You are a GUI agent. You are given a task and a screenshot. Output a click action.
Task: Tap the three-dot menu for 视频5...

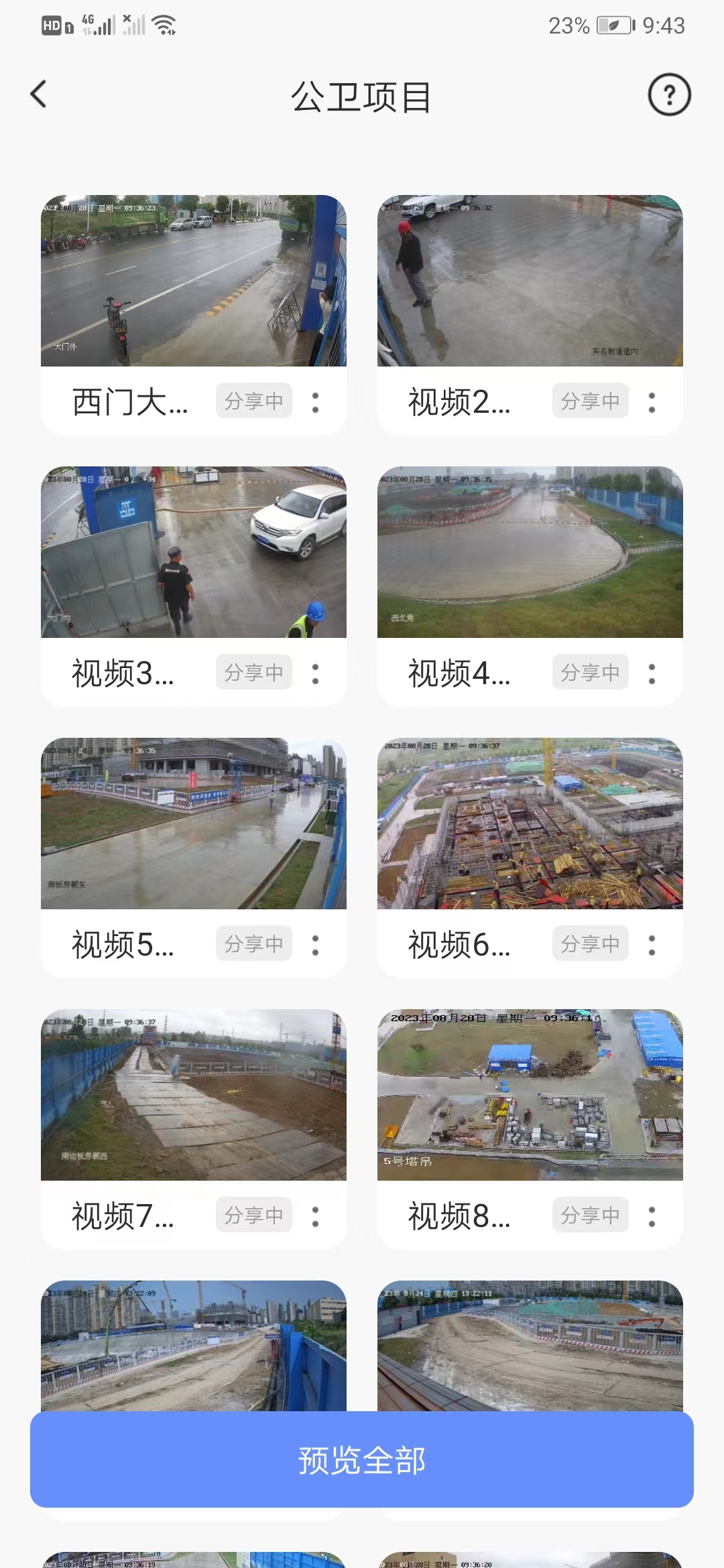click(x=315, y=945)
